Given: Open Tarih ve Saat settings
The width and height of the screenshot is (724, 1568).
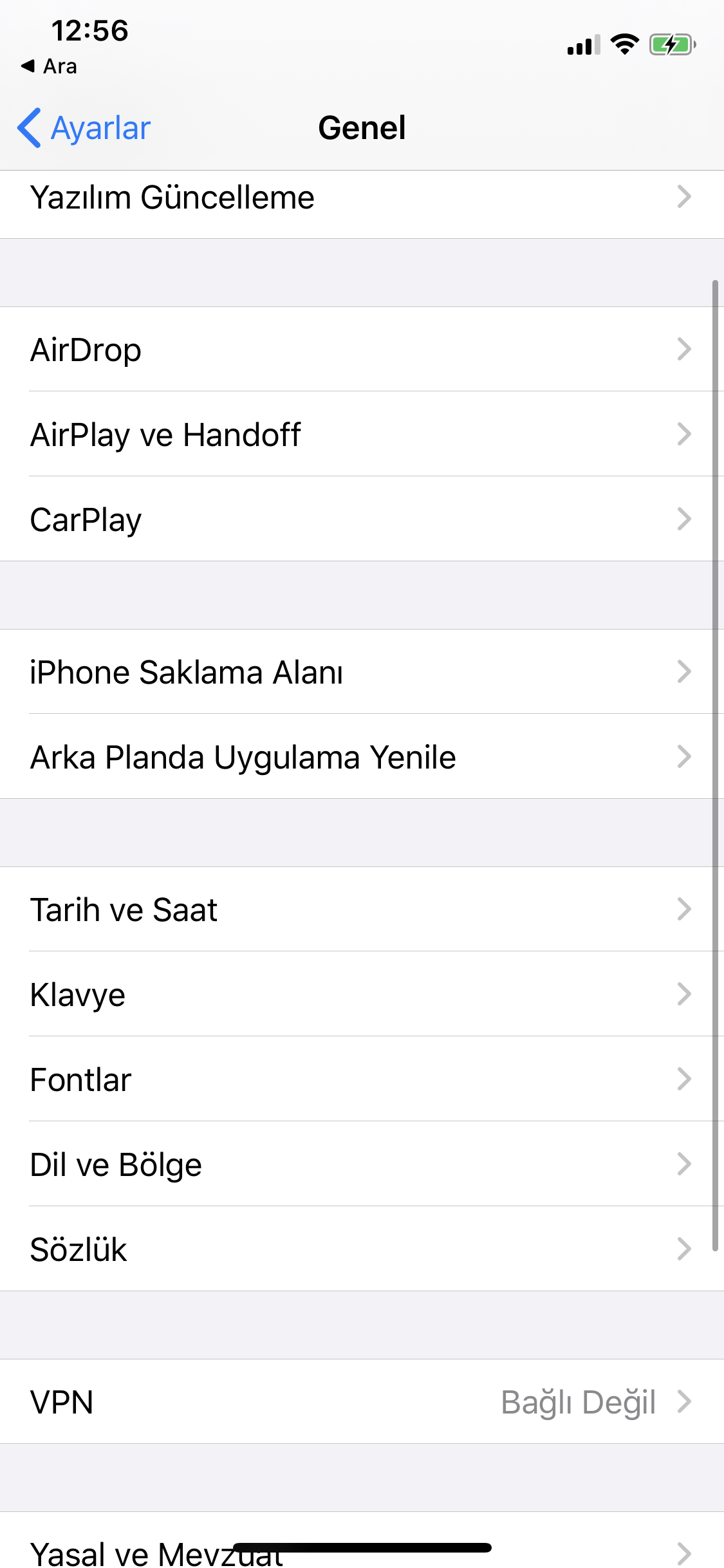Looking at the screenshot, I should click(360, 910).
